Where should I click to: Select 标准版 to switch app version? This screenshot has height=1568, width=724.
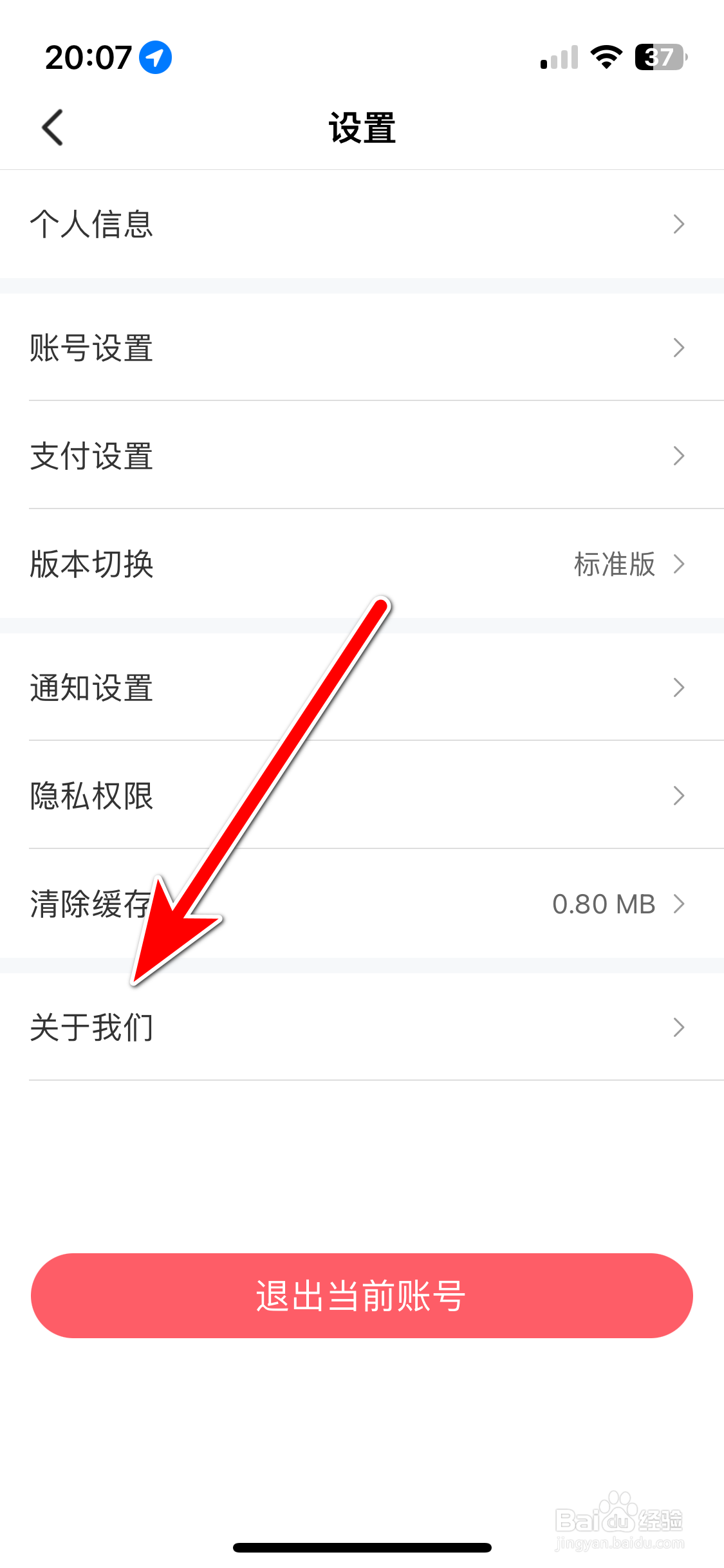(x=615, y=565)
